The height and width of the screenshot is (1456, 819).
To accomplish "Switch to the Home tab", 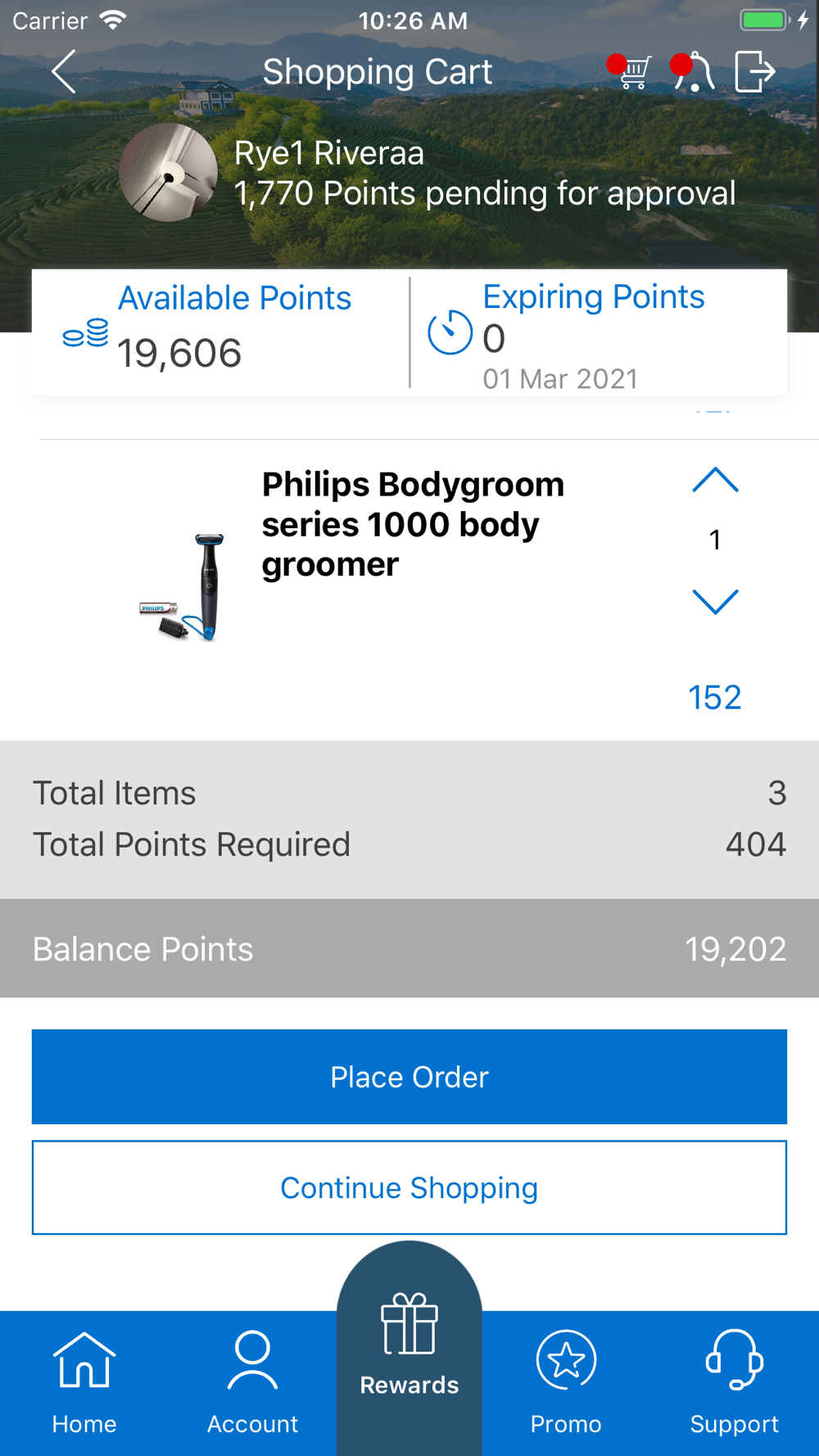I will pyautogui.click(x=84, y=1383).
